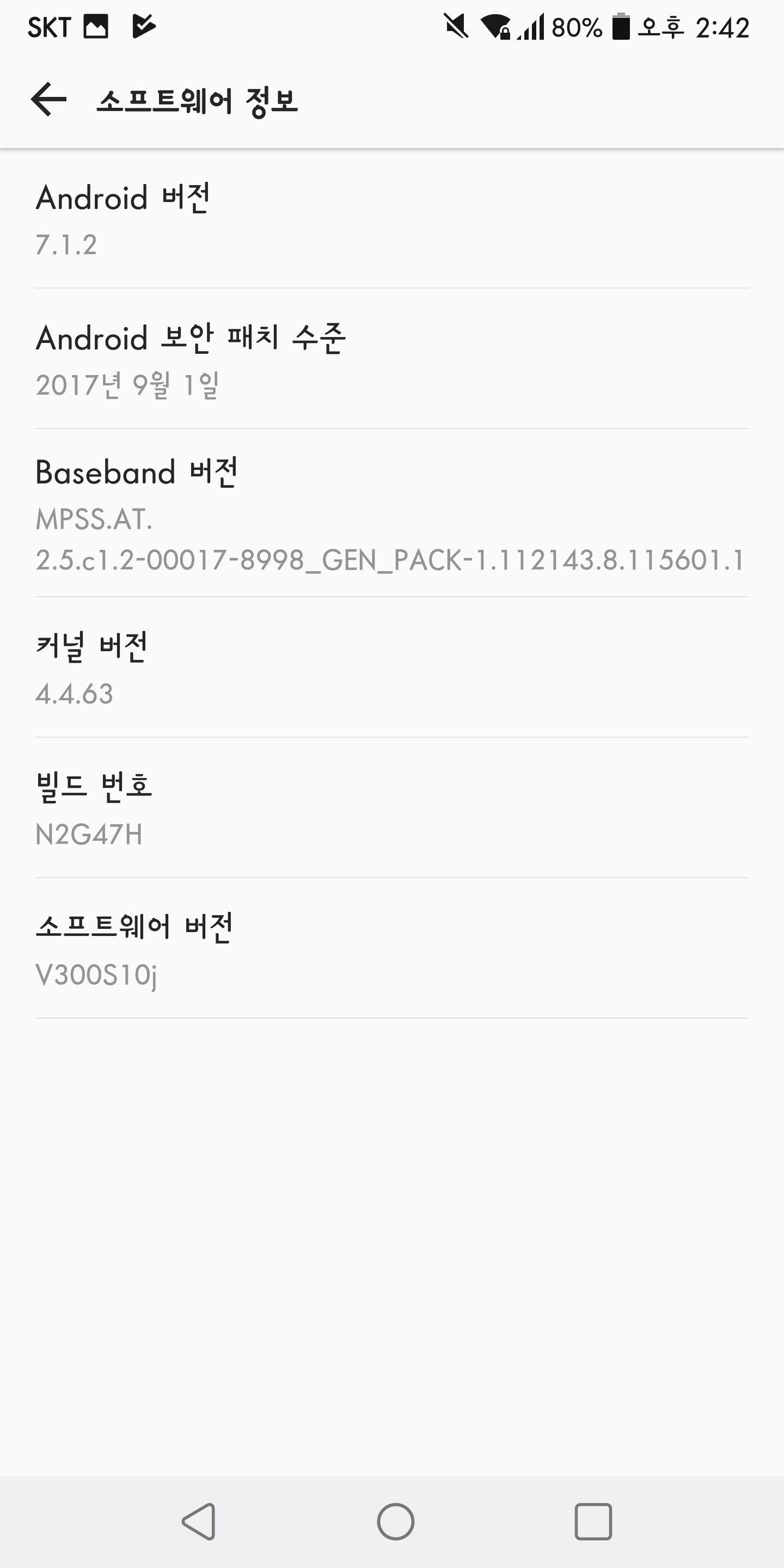The height and width of the screenshot is (1568, 784).
Task: Tap the system home button
Action: (396, 1522)
